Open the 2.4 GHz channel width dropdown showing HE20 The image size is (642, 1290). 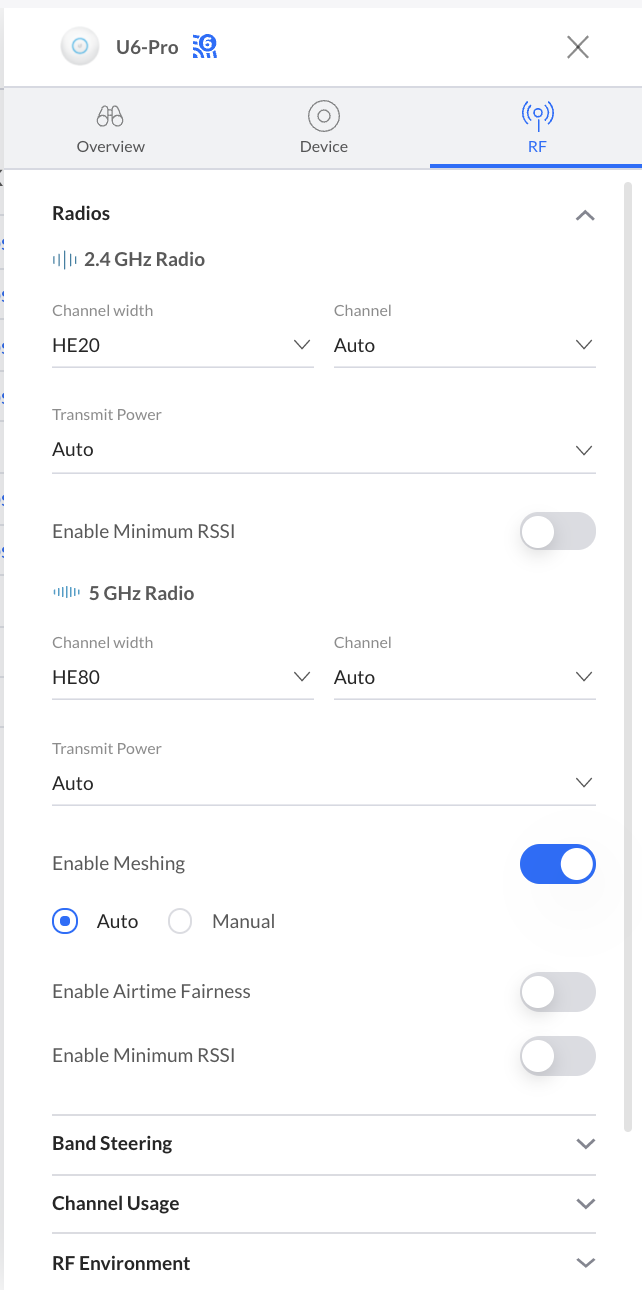[183, 345]
